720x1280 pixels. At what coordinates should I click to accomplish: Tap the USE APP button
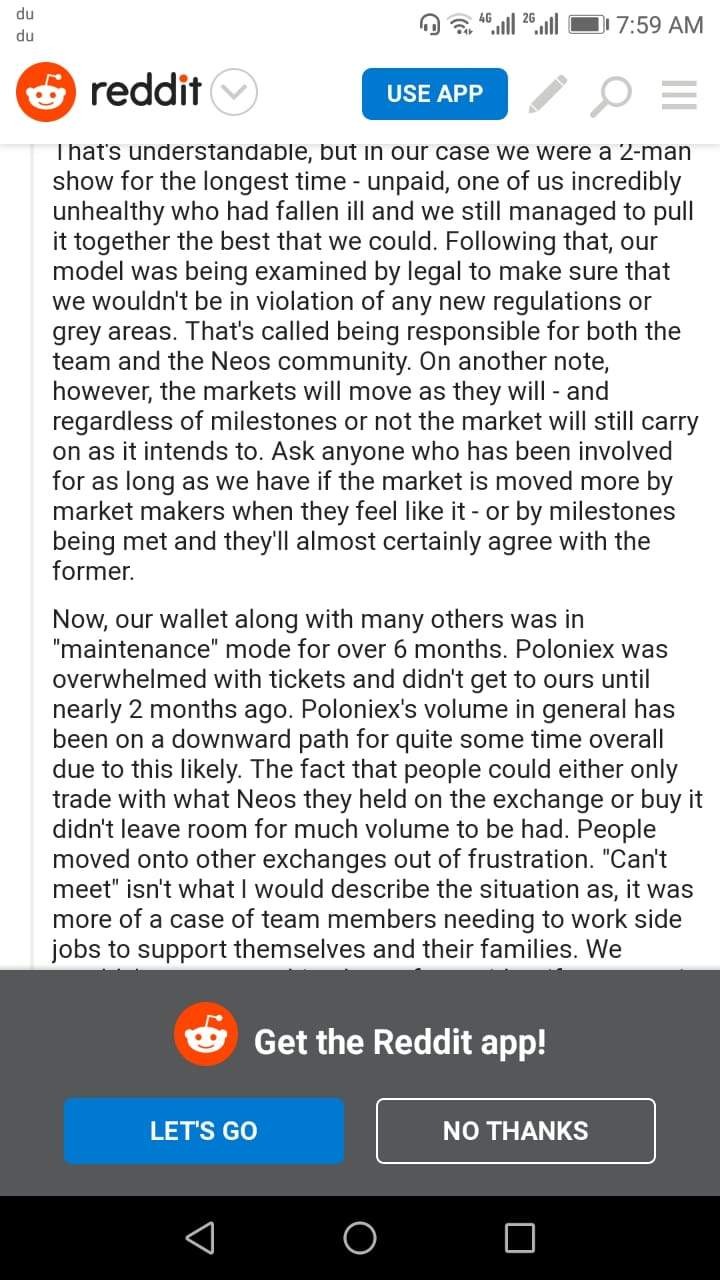point(434,93)
